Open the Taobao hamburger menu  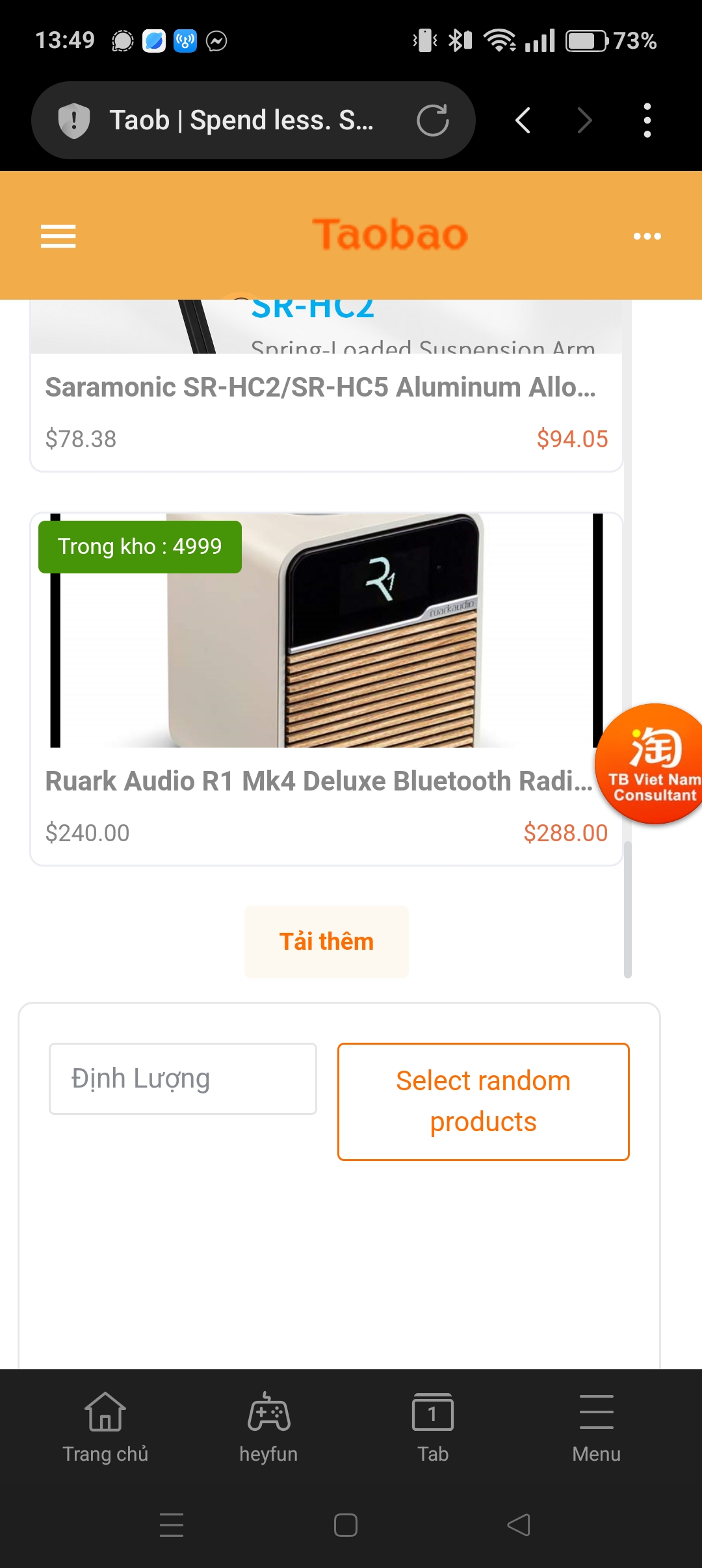tap(58, 235)
